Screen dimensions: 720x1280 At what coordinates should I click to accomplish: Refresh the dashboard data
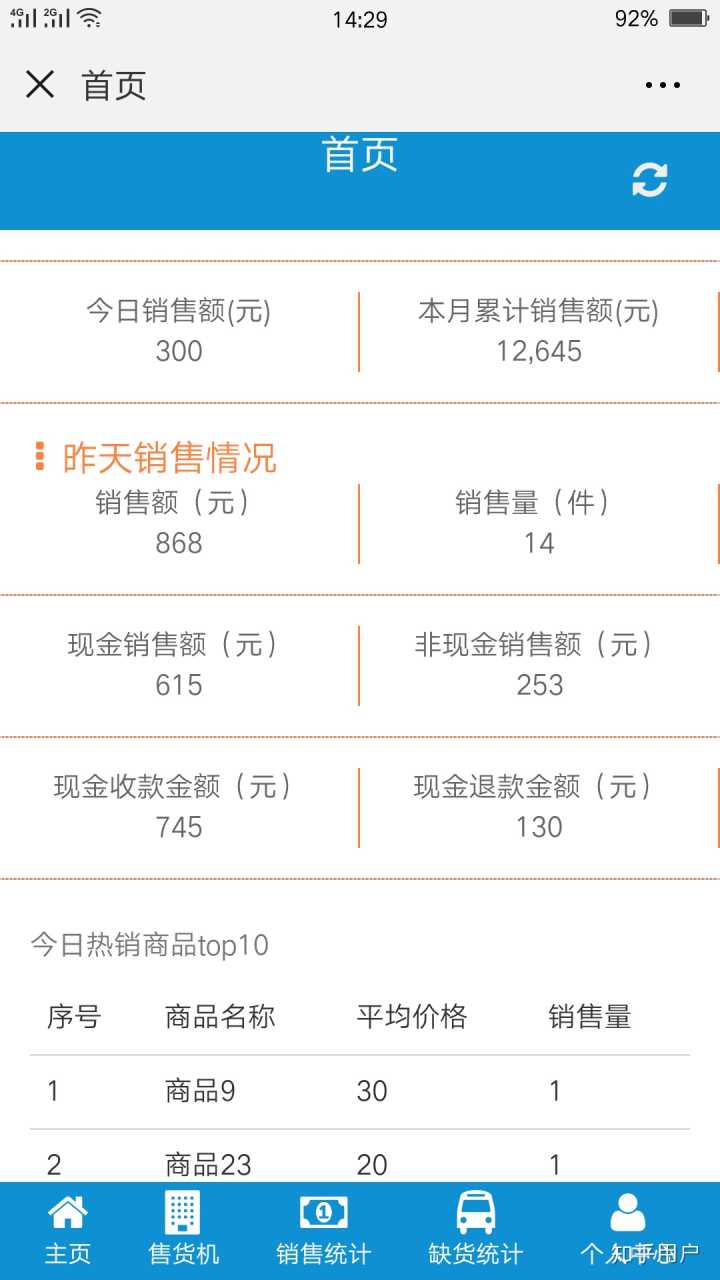[649, 180]
